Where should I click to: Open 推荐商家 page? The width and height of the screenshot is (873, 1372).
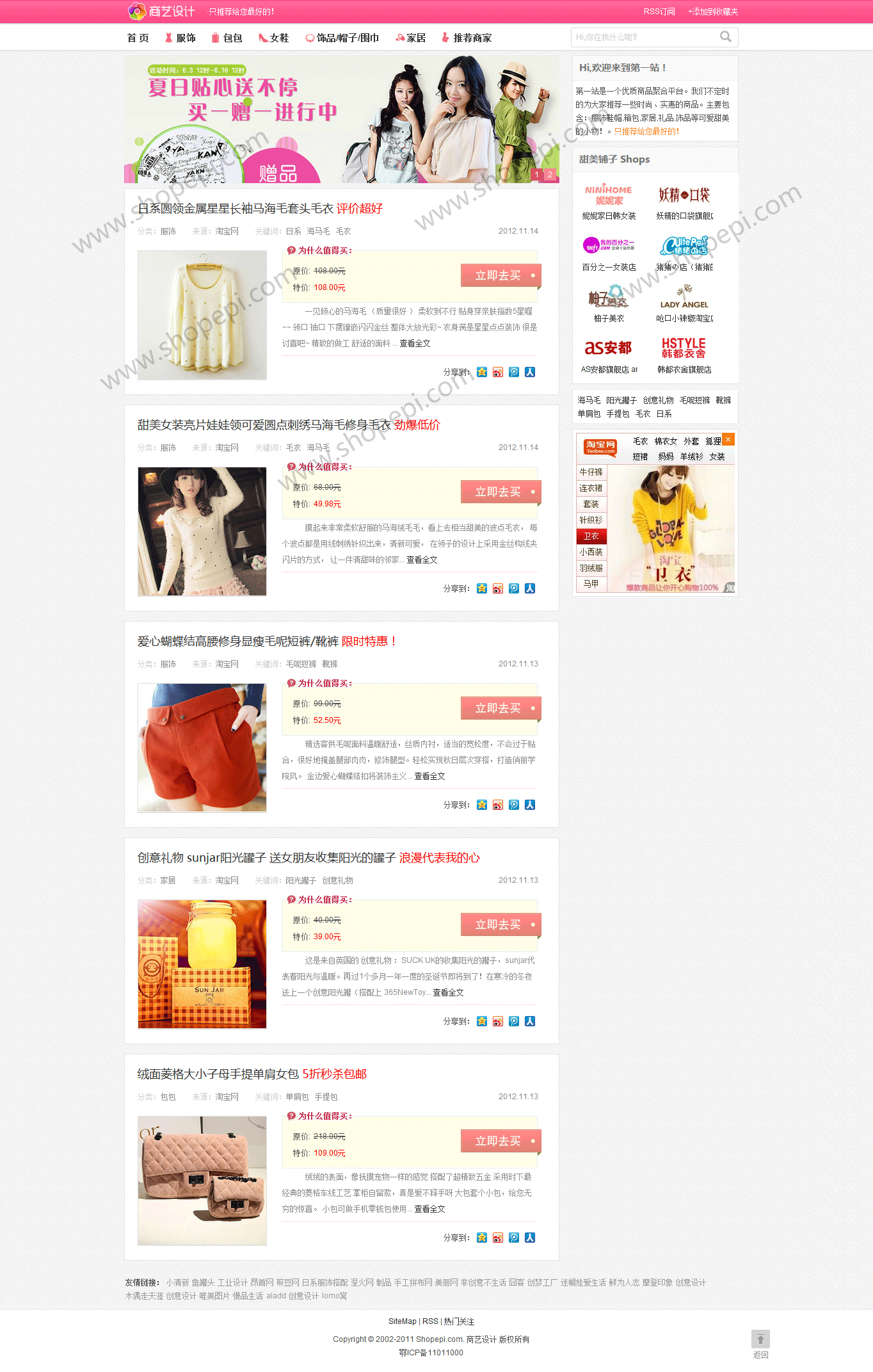[467, 38]
